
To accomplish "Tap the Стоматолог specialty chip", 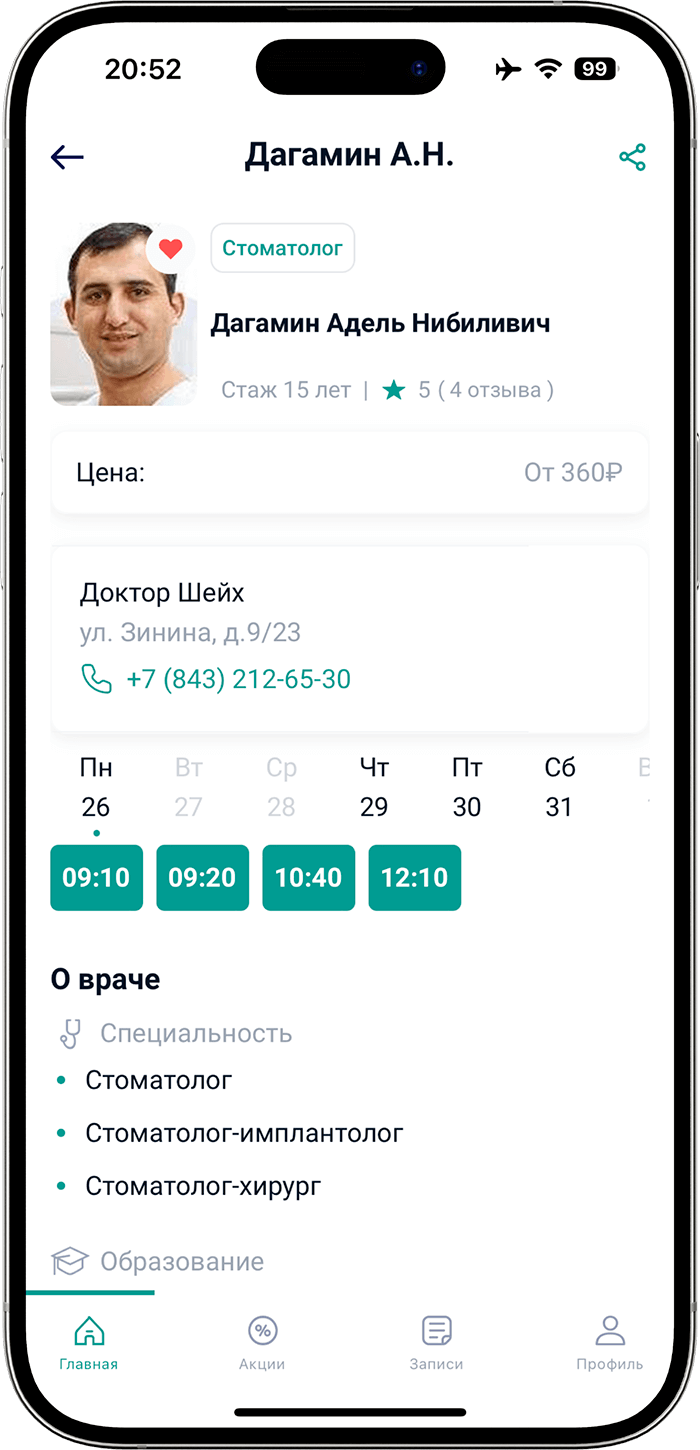I will pyautogui.click(x=282, y=248).
